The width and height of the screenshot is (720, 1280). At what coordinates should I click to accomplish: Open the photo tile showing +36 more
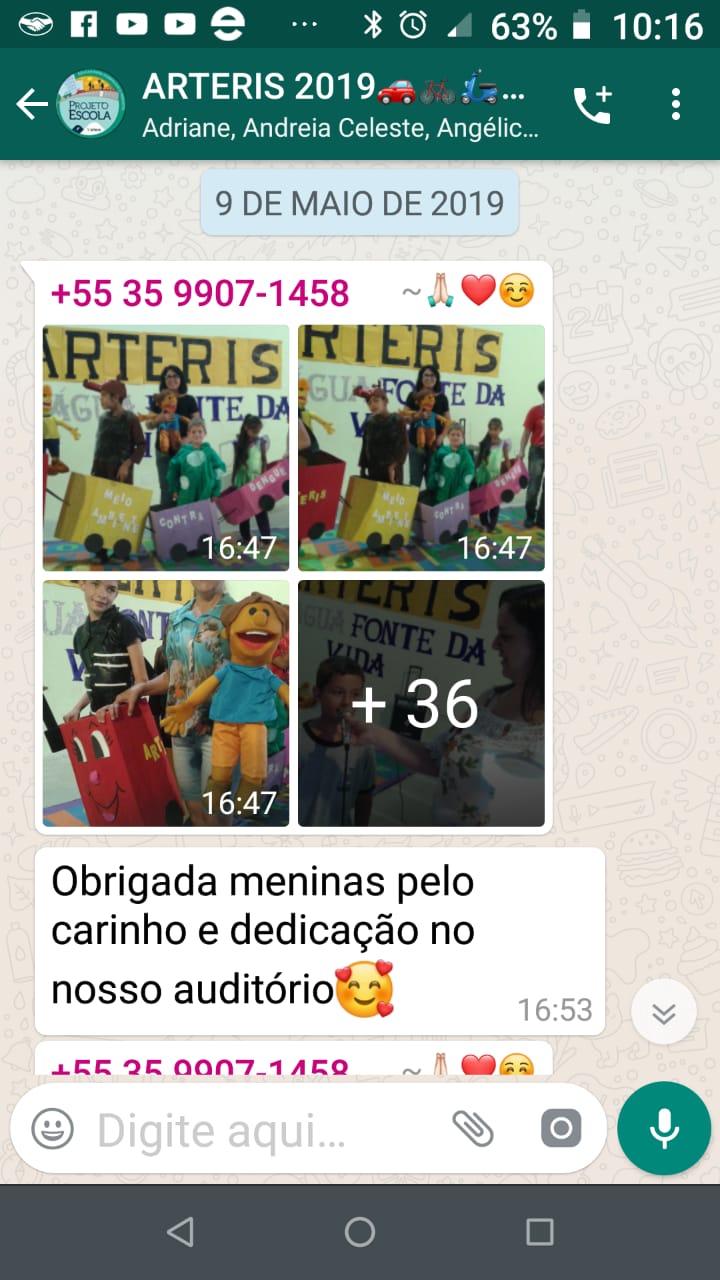click(422, 703)
